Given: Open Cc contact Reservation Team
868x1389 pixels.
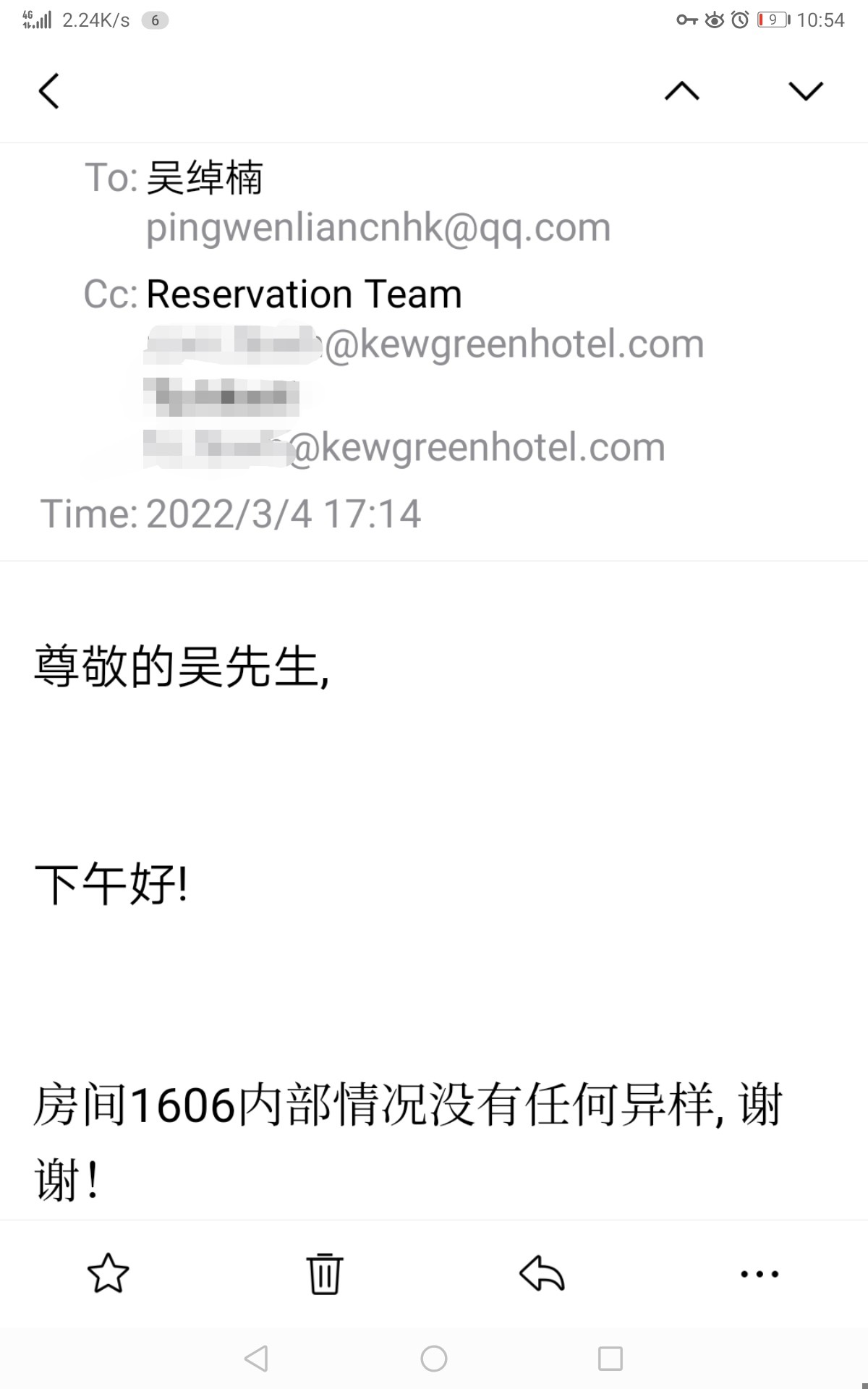Looking at the screenshot, I should 304,294.
